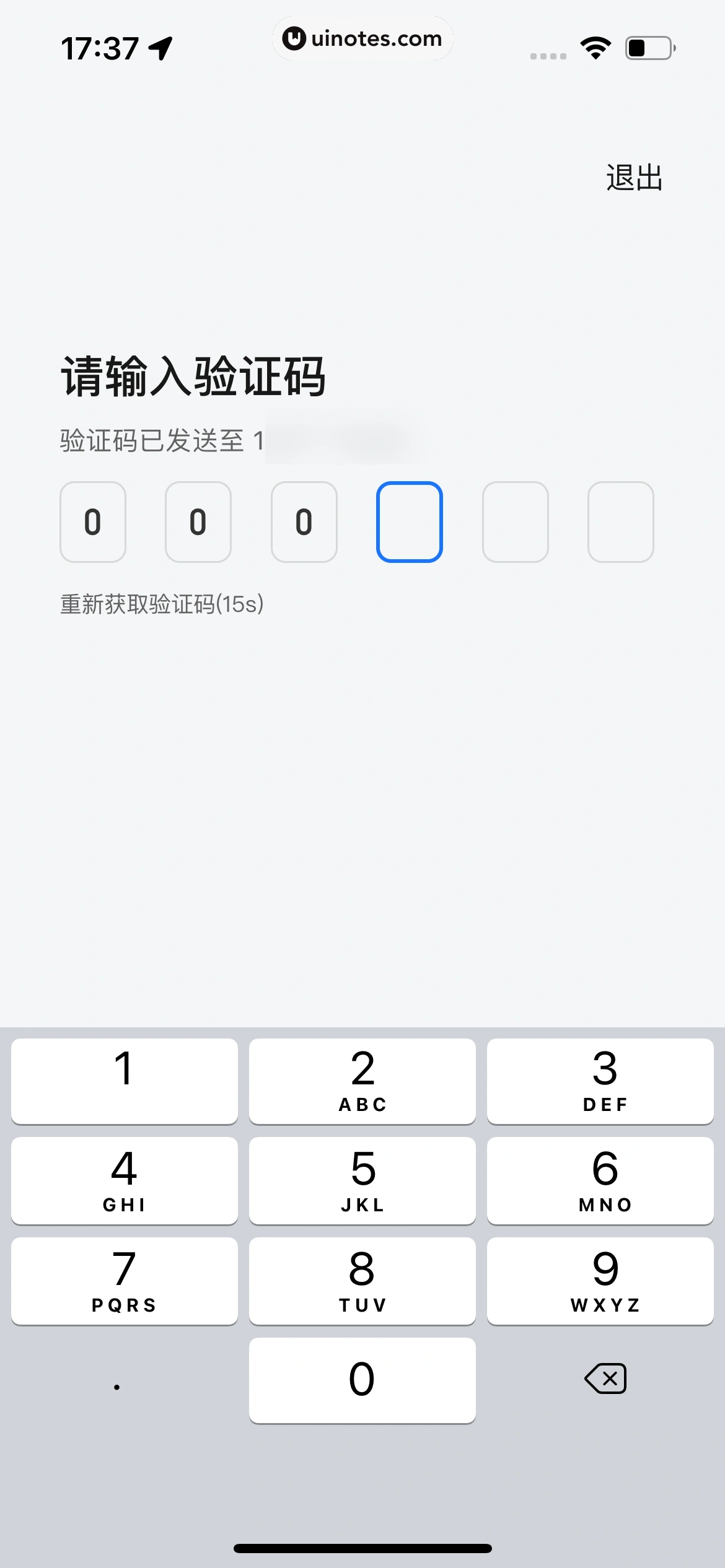Focus the fourth verification code box

(x=409, y=521)
